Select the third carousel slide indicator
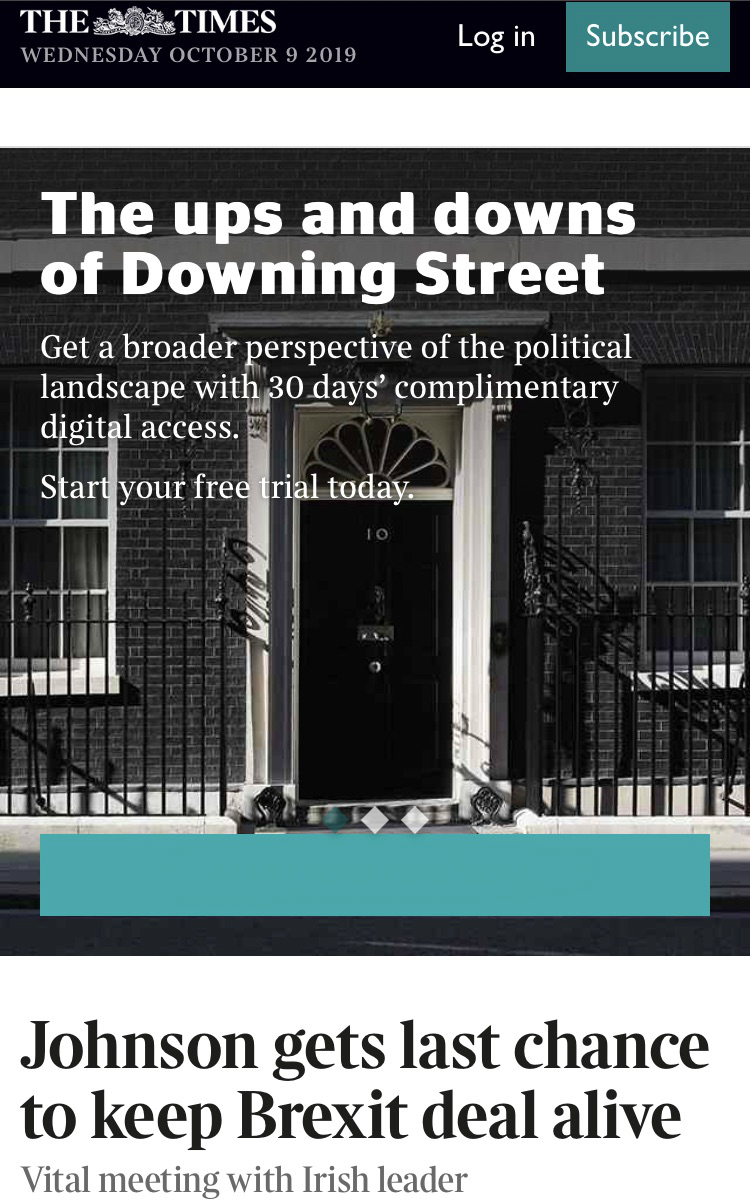This screenshot has width=750, height=1203. [415, 820]
